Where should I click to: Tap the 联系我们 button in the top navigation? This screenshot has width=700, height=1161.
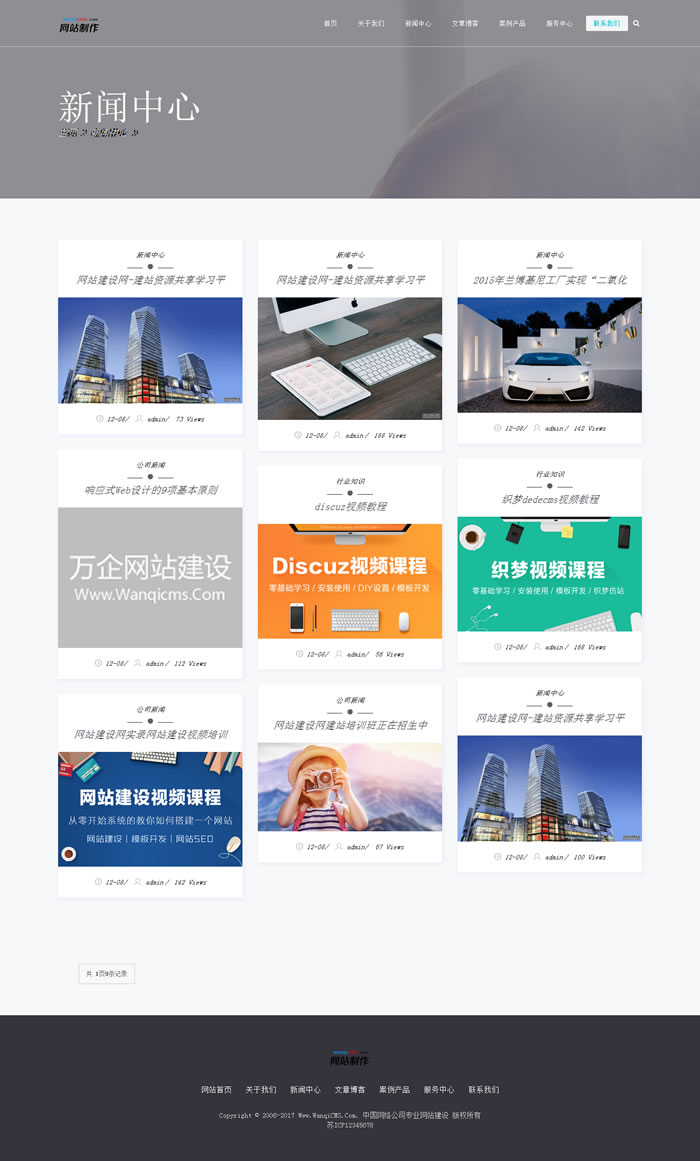click(x=606, y=23)
